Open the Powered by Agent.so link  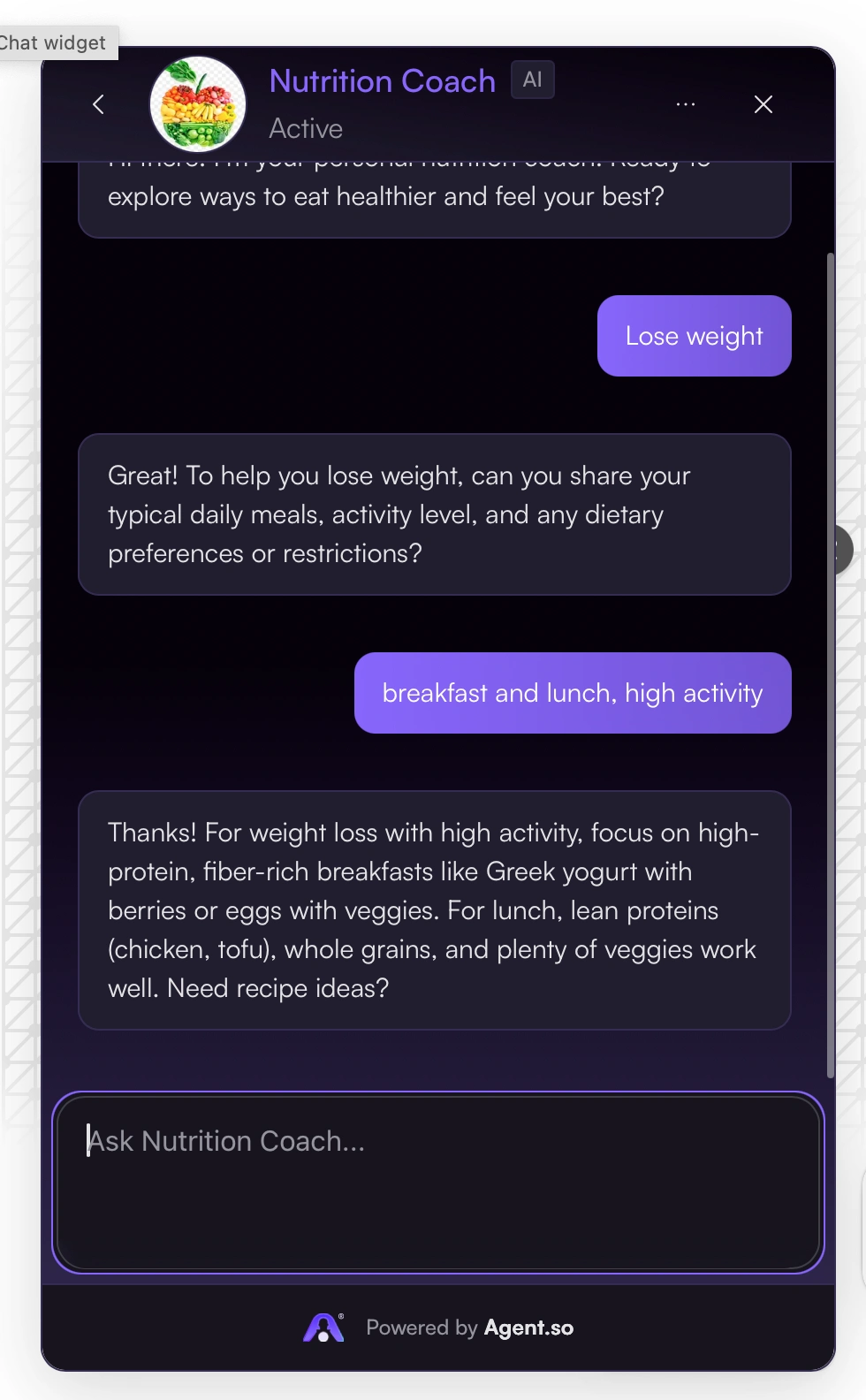pyautogui.click(x=468, y=1328)
